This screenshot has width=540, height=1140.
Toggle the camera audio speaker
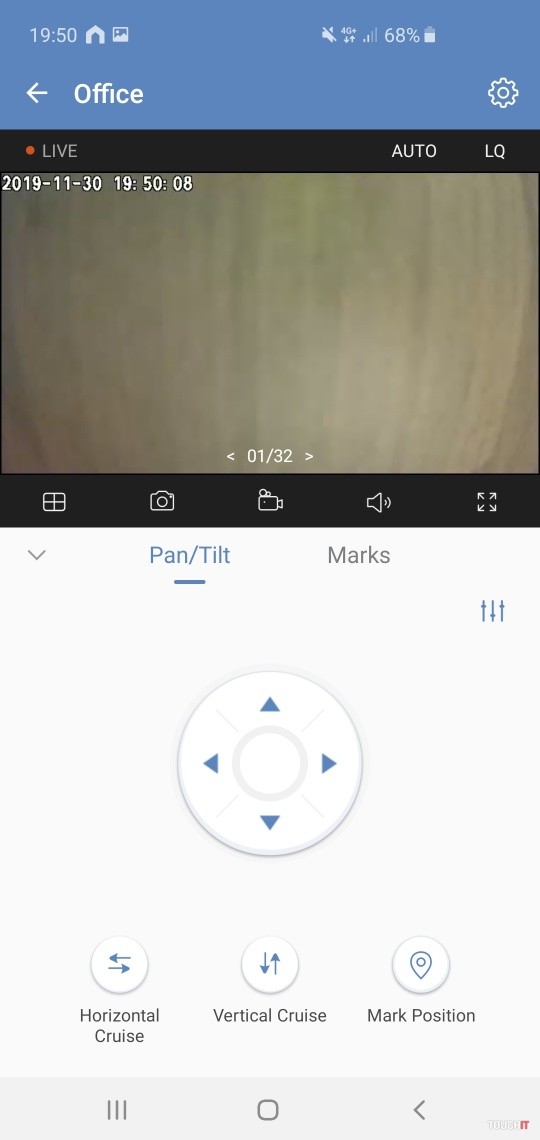(x=379, y=502)
